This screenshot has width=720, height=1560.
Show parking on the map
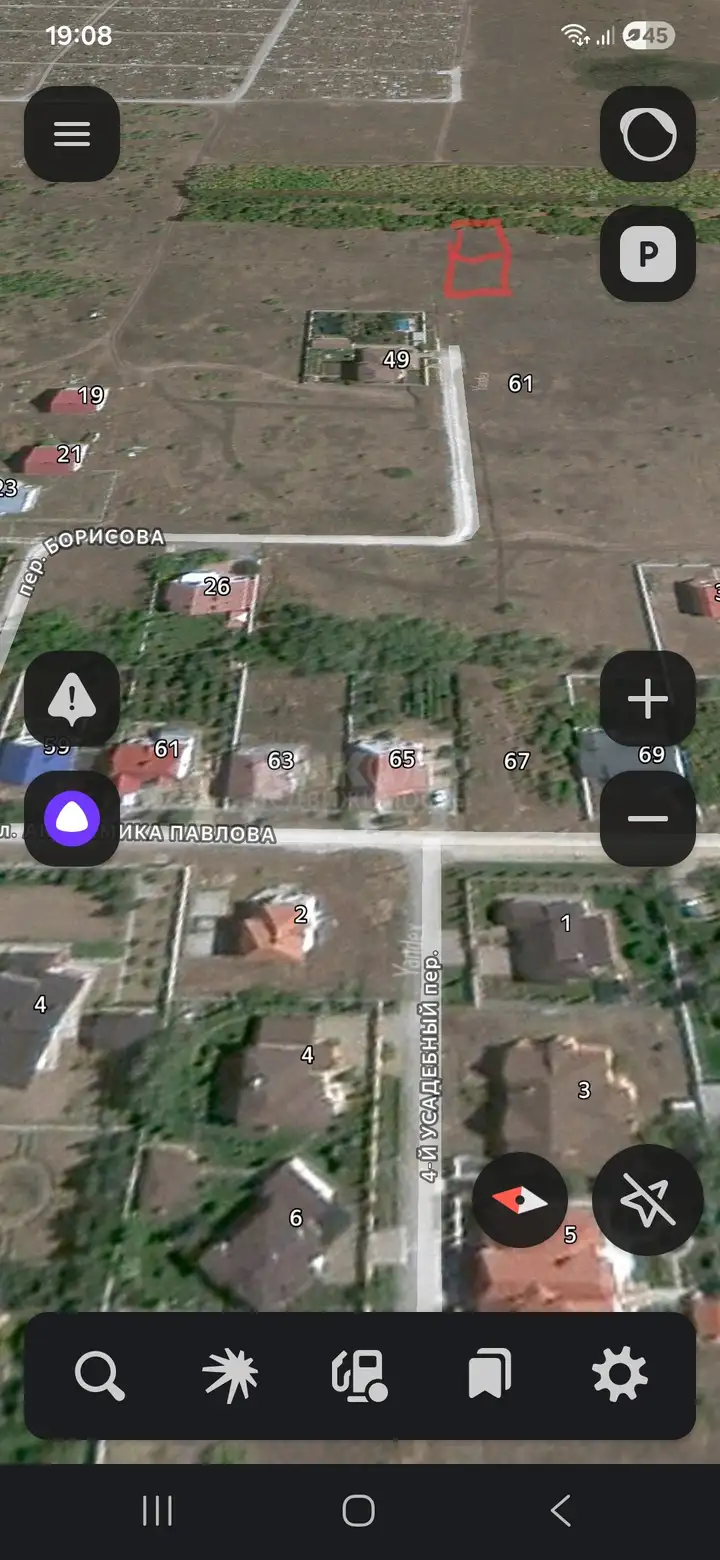coord(648,254)
